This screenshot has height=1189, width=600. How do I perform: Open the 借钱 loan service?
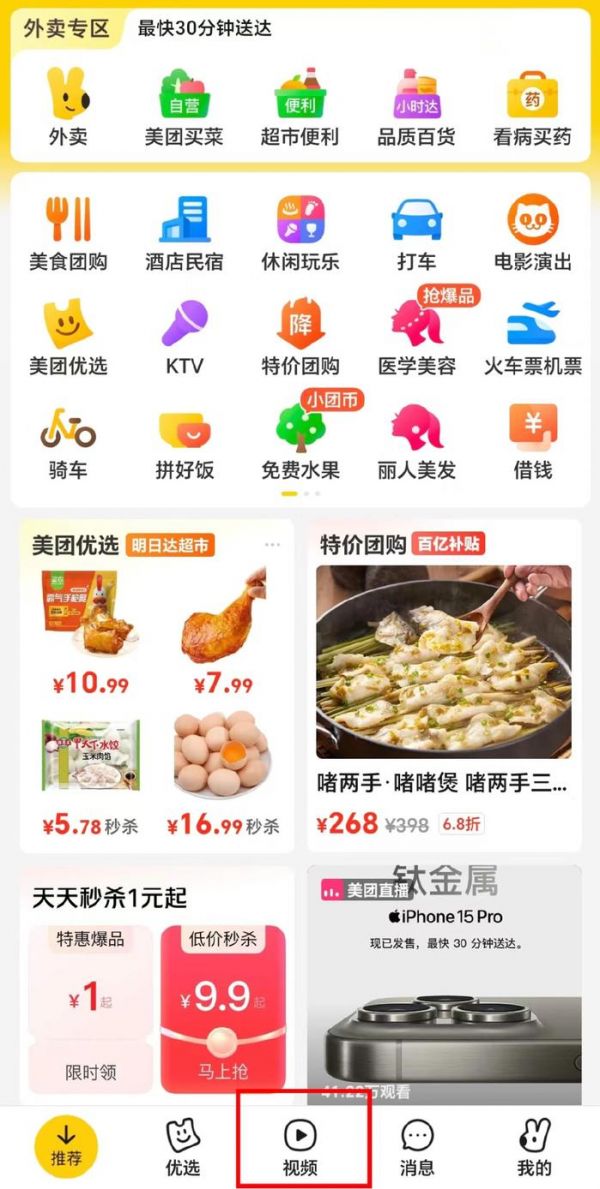[x=532, y=441]
